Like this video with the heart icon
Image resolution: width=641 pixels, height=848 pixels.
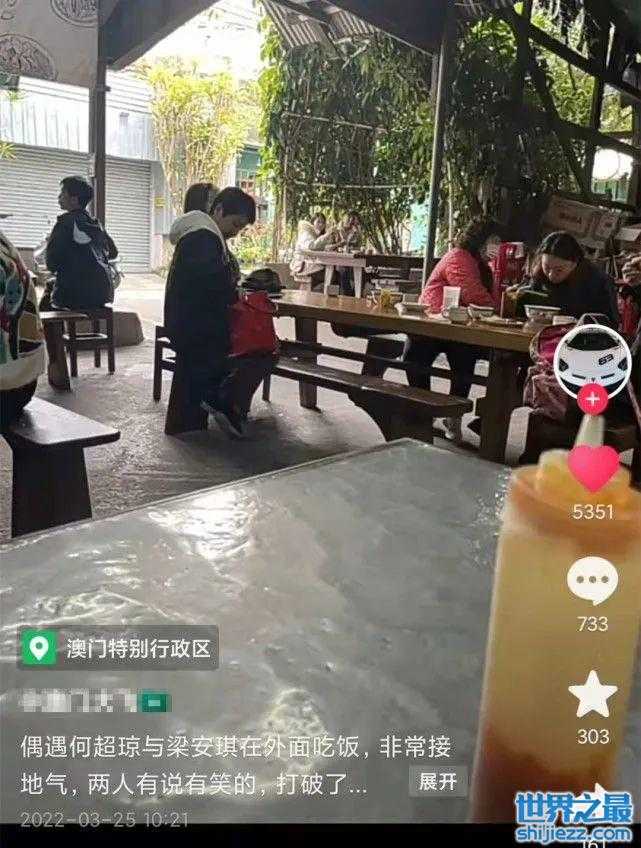pyautogui.click(x=593, y=467)
